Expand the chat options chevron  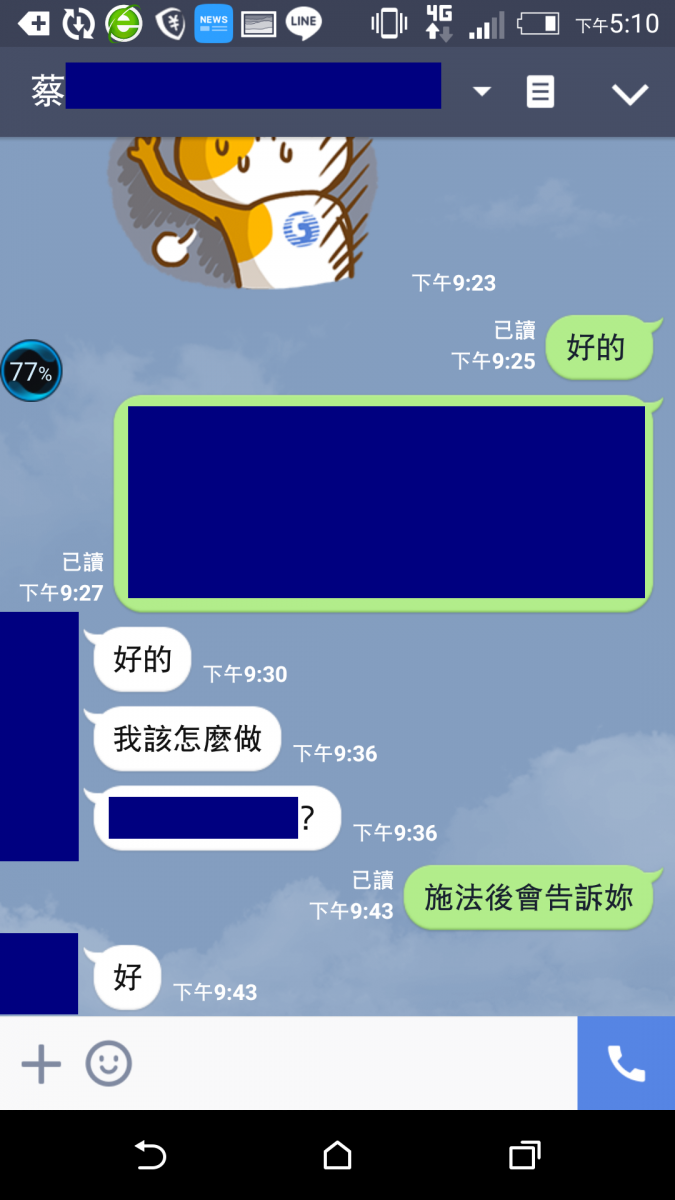[x=630, y=94]
